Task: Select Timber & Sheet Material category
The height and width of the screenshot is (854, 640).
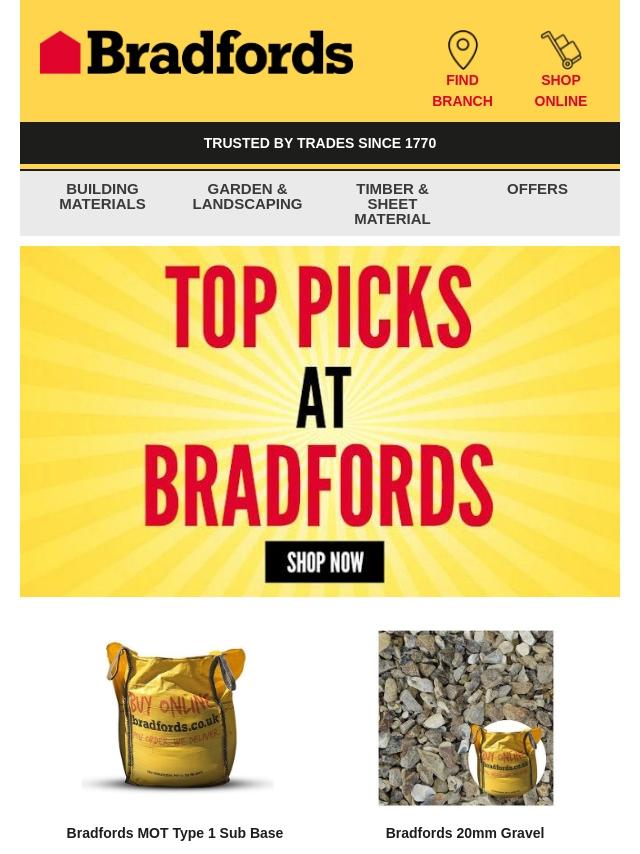Action: 392,203
